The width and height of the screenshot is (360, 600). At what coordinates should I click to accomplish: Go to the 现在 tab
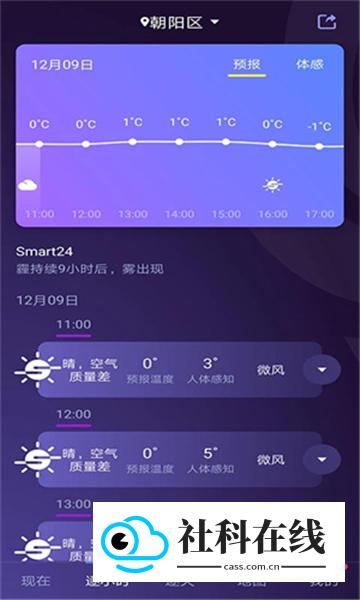pos(36,581)
